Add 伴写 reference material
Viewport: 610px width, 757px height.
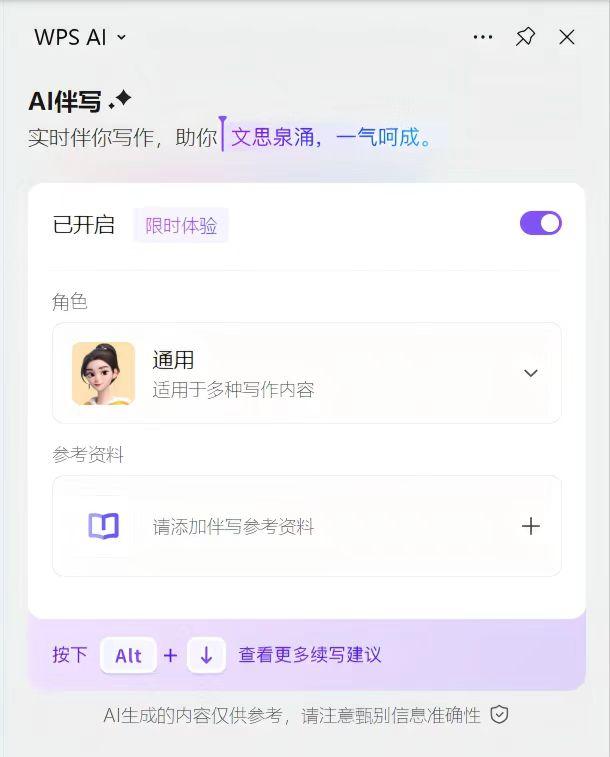click(530, 526)
